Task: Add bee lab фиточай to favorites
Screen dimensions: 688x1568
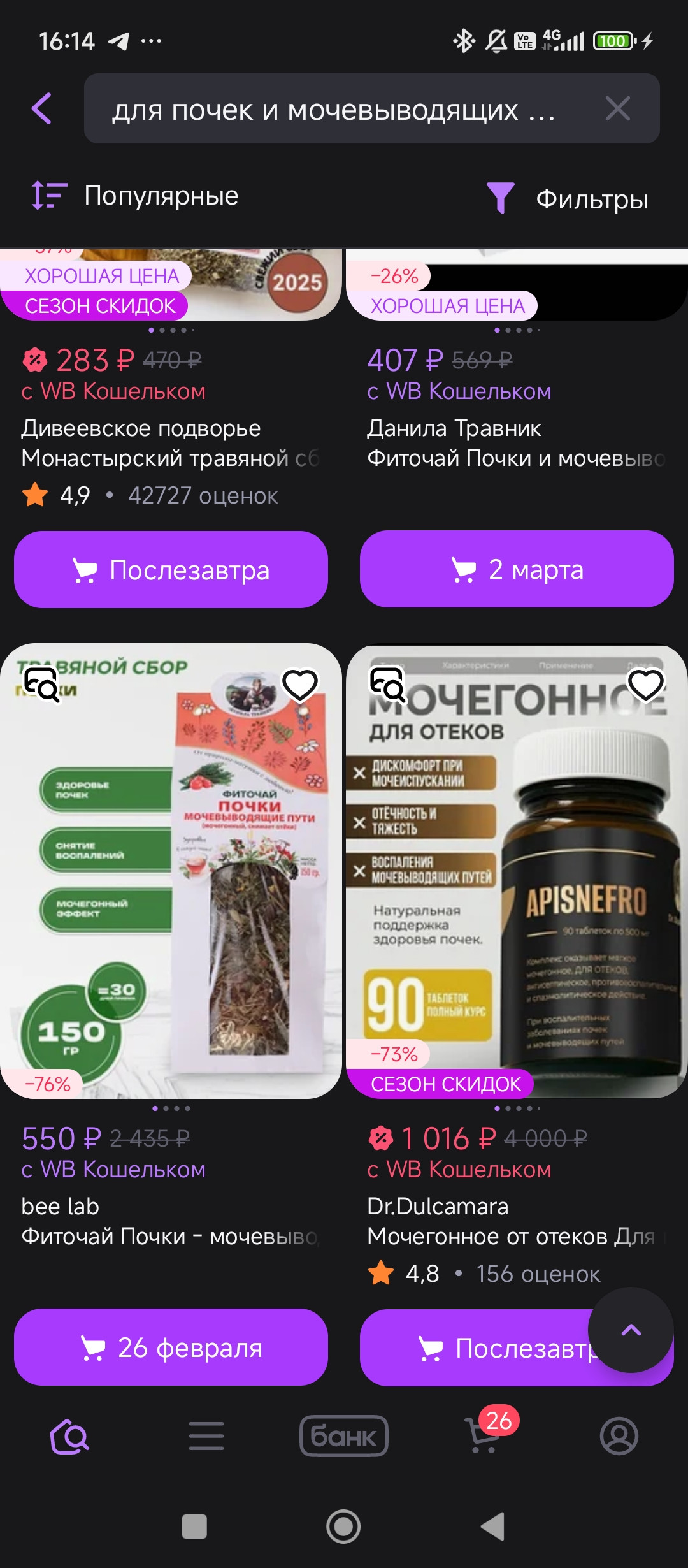Action: tap(300, 685)
